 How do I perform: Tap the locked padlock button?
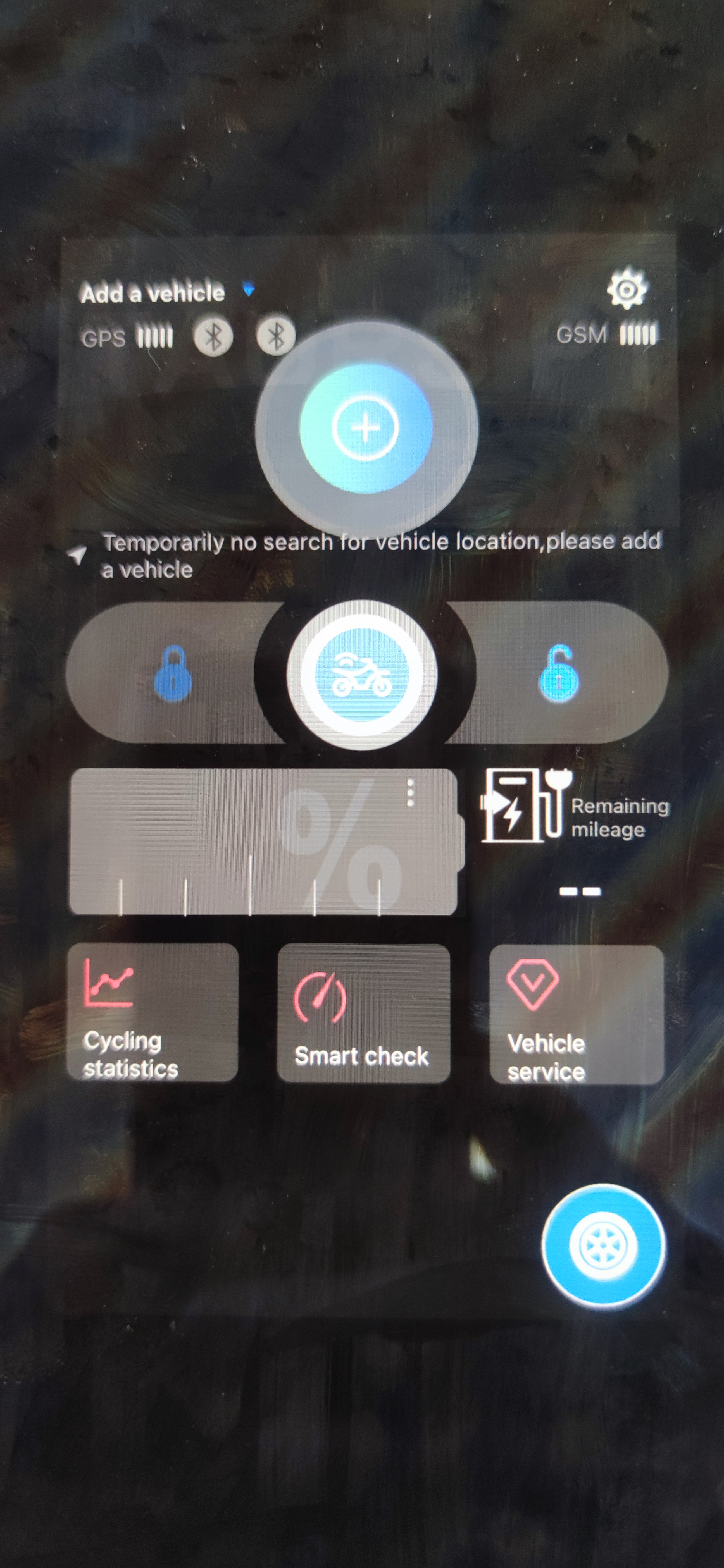[173, 674]
